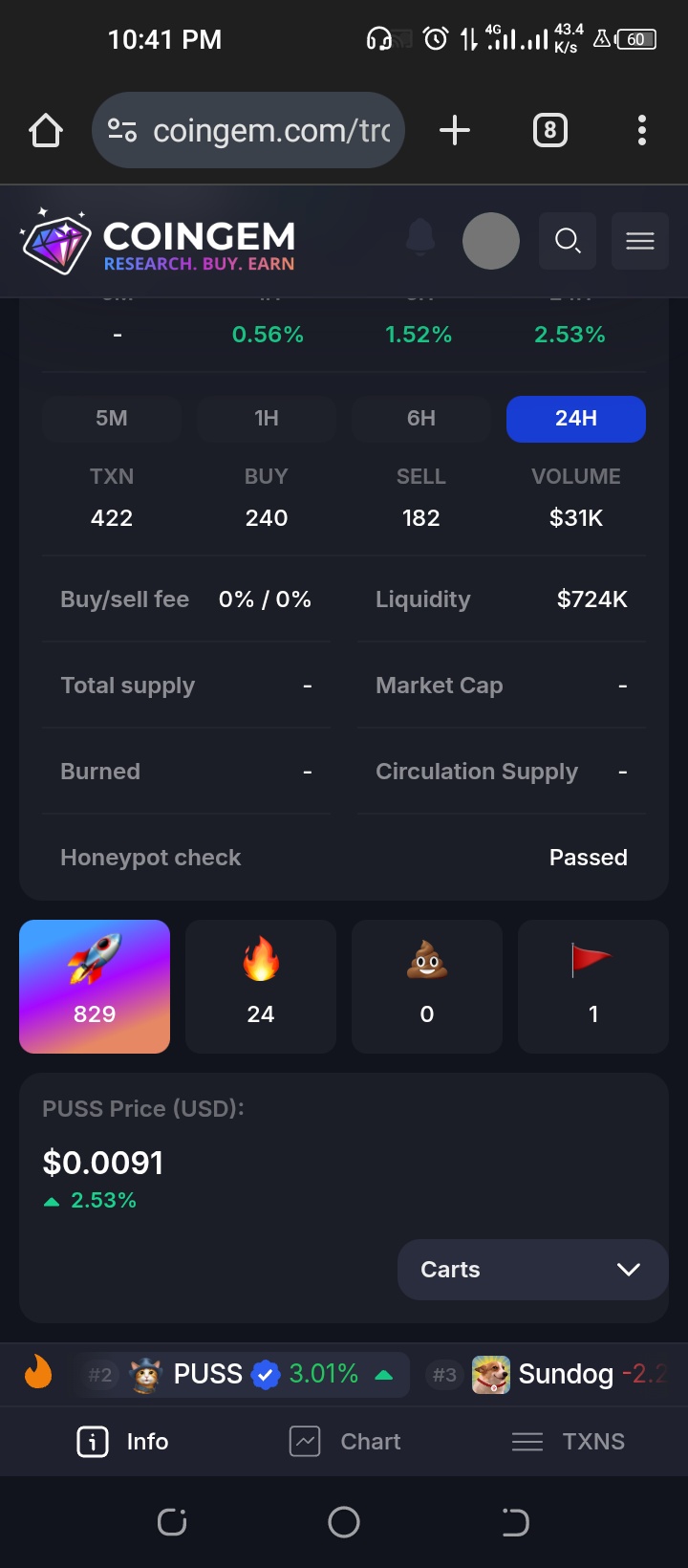Open the Coingem search

568,240
